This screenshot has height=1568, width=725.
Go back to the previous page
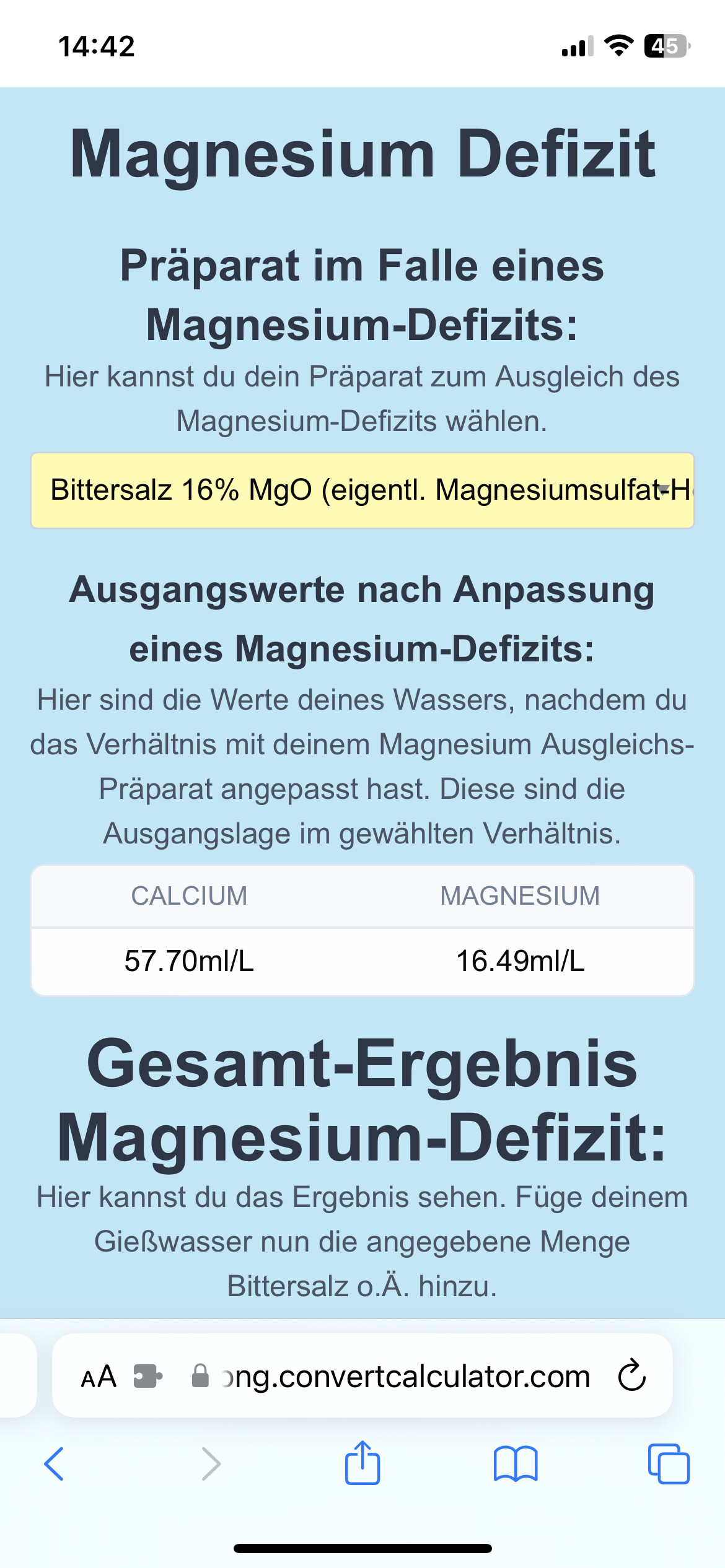click(x=54, y=1464)
